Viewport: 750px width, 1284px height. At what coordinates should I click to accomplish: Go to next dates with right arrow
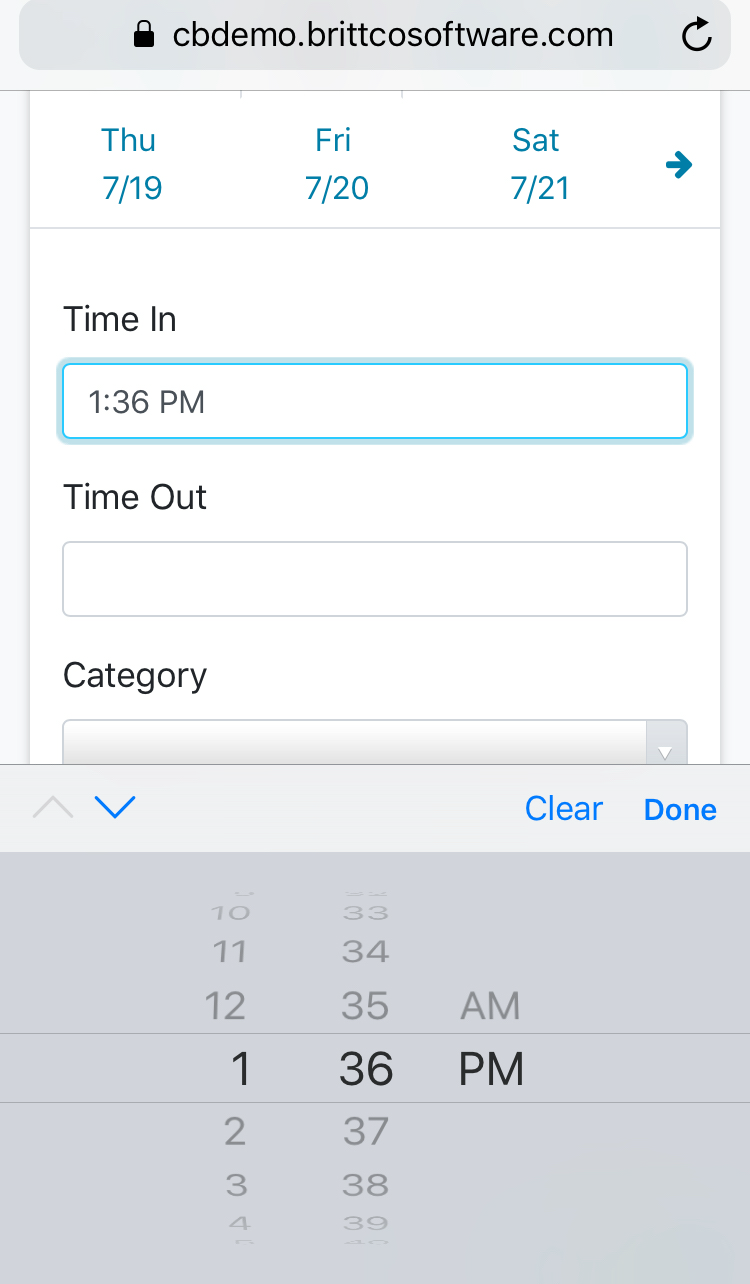click(x=679, y=165)
